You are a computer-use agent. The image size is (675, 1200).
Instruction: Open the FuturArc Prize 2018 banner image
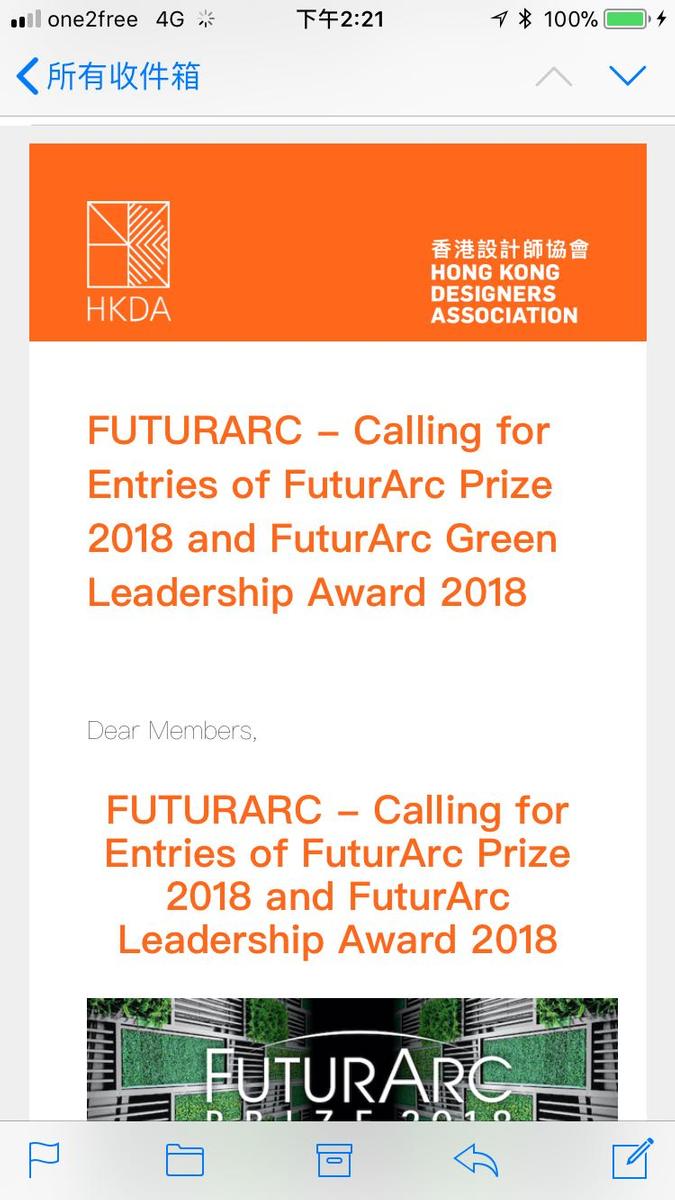352,1058
